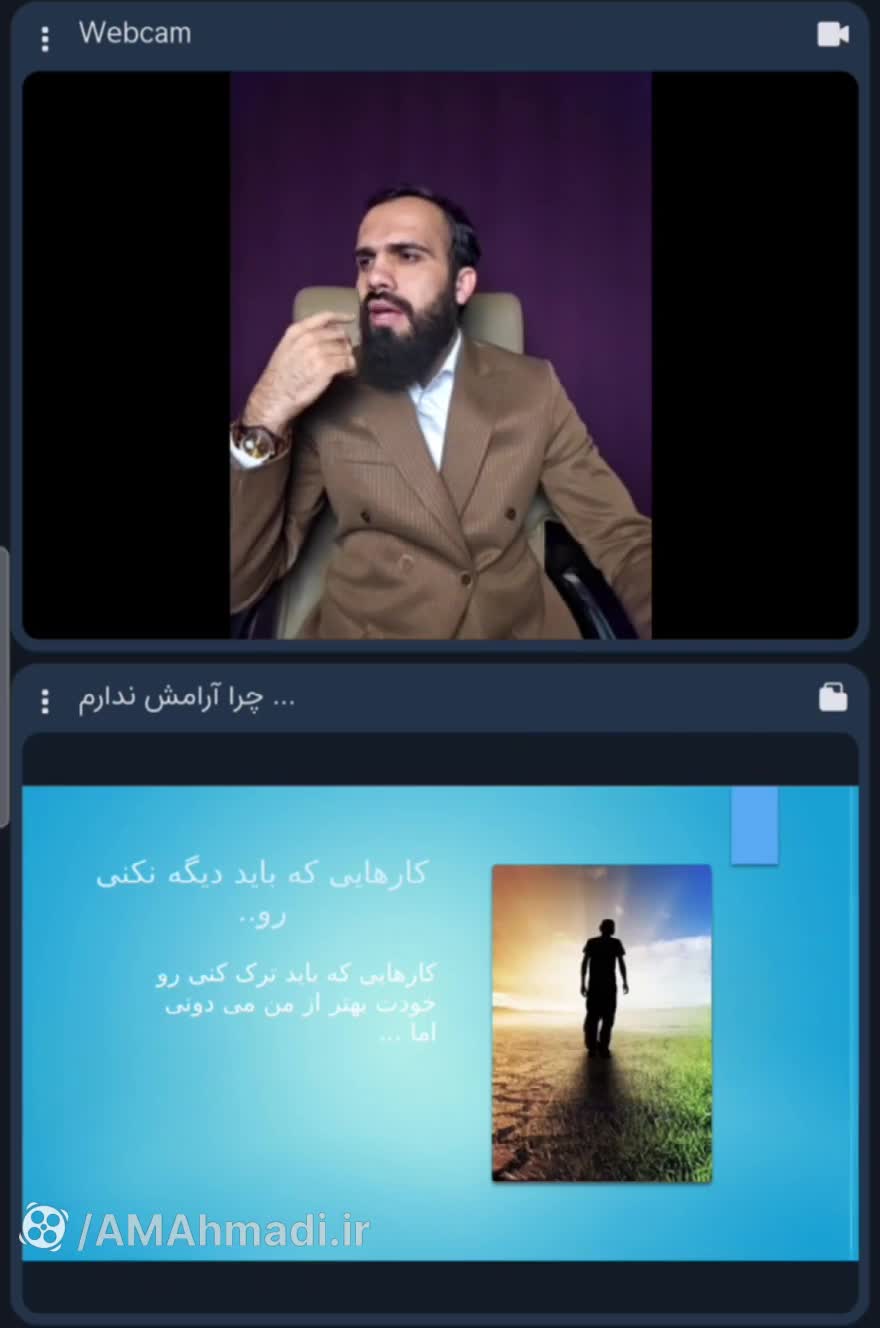This screenshot has width=880, height=1328.
Task: Open the Webcam pod options menu
Action: 44,38
